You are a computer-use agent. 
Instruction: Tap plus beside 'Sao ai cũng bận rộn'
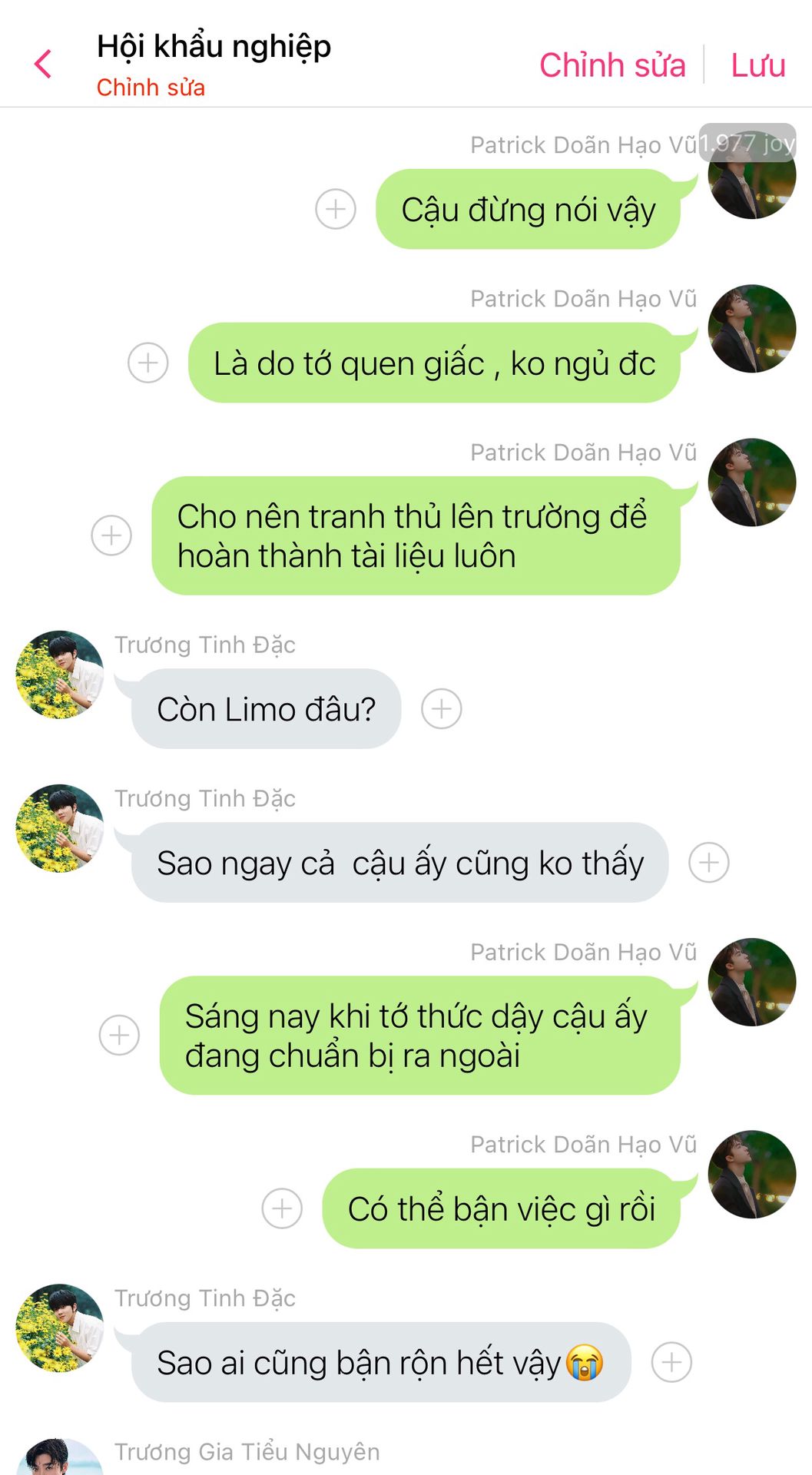pos(671,1362)
